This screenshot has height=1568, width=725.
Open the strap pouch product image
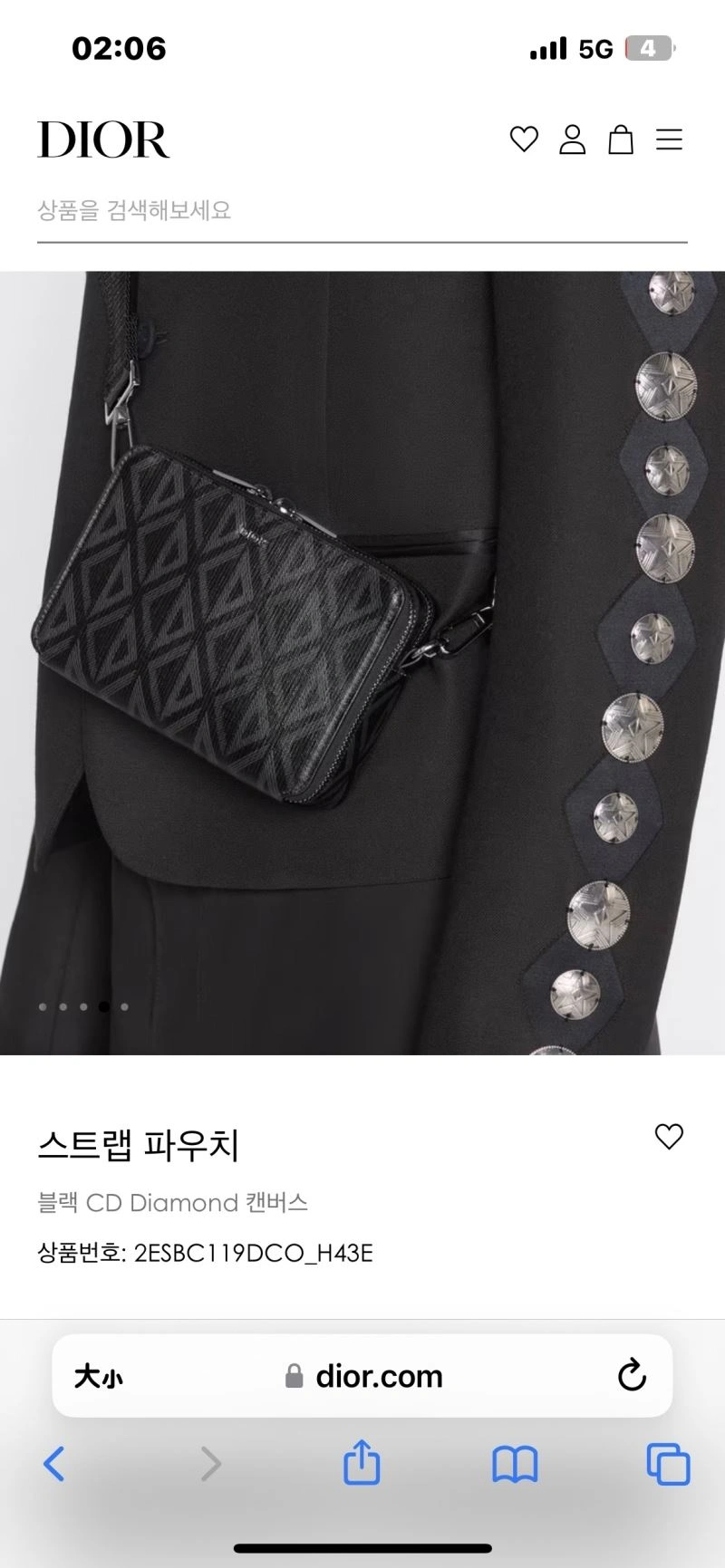click(362, 661)
